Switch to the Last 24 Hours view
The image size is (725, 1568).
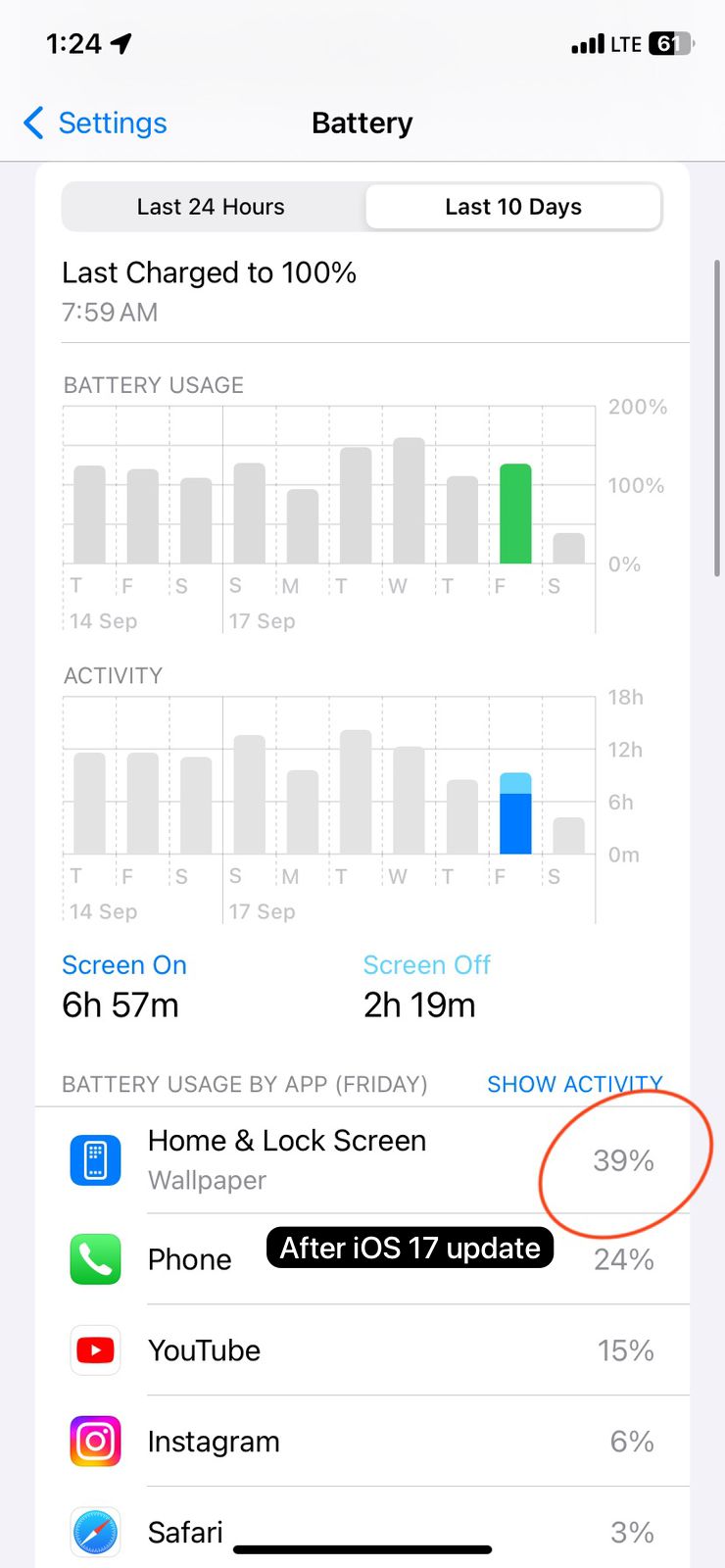point(212,207)
